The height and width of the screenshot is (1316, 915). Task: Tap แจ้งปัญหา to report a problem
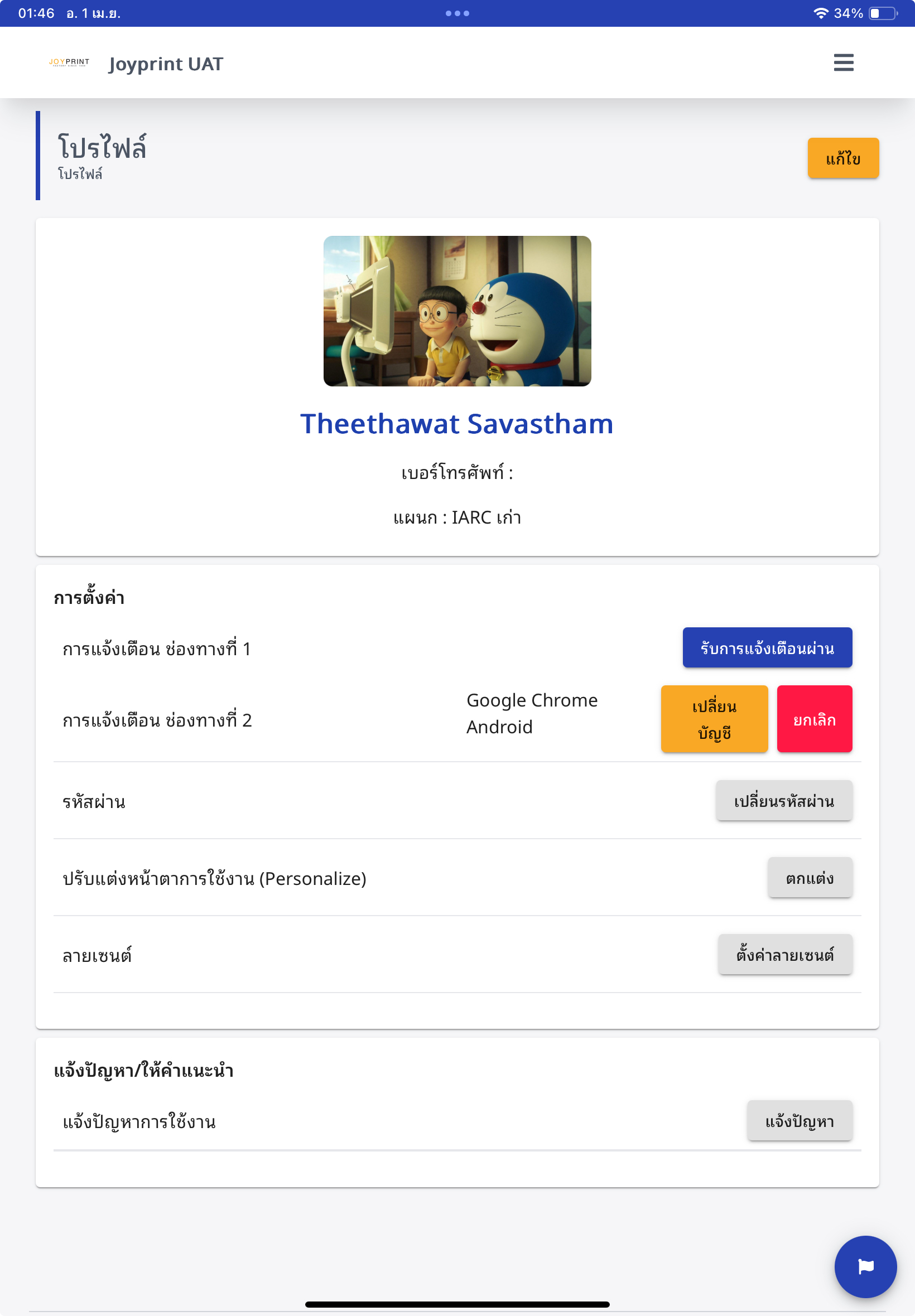[799, 1120]
